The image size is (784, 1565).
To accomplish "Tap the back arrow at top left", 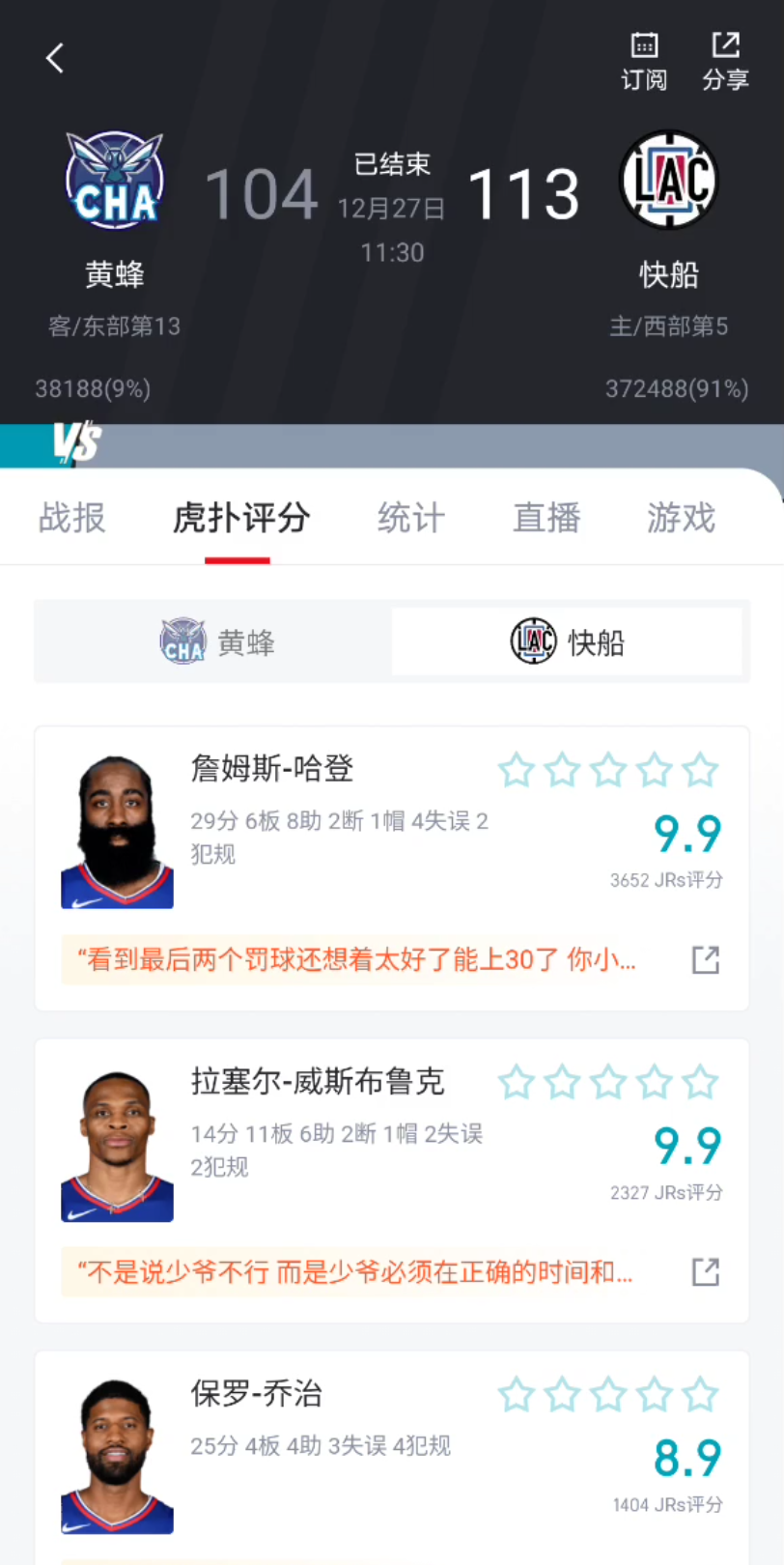I will pyautogui.click(x=53, y=58).
